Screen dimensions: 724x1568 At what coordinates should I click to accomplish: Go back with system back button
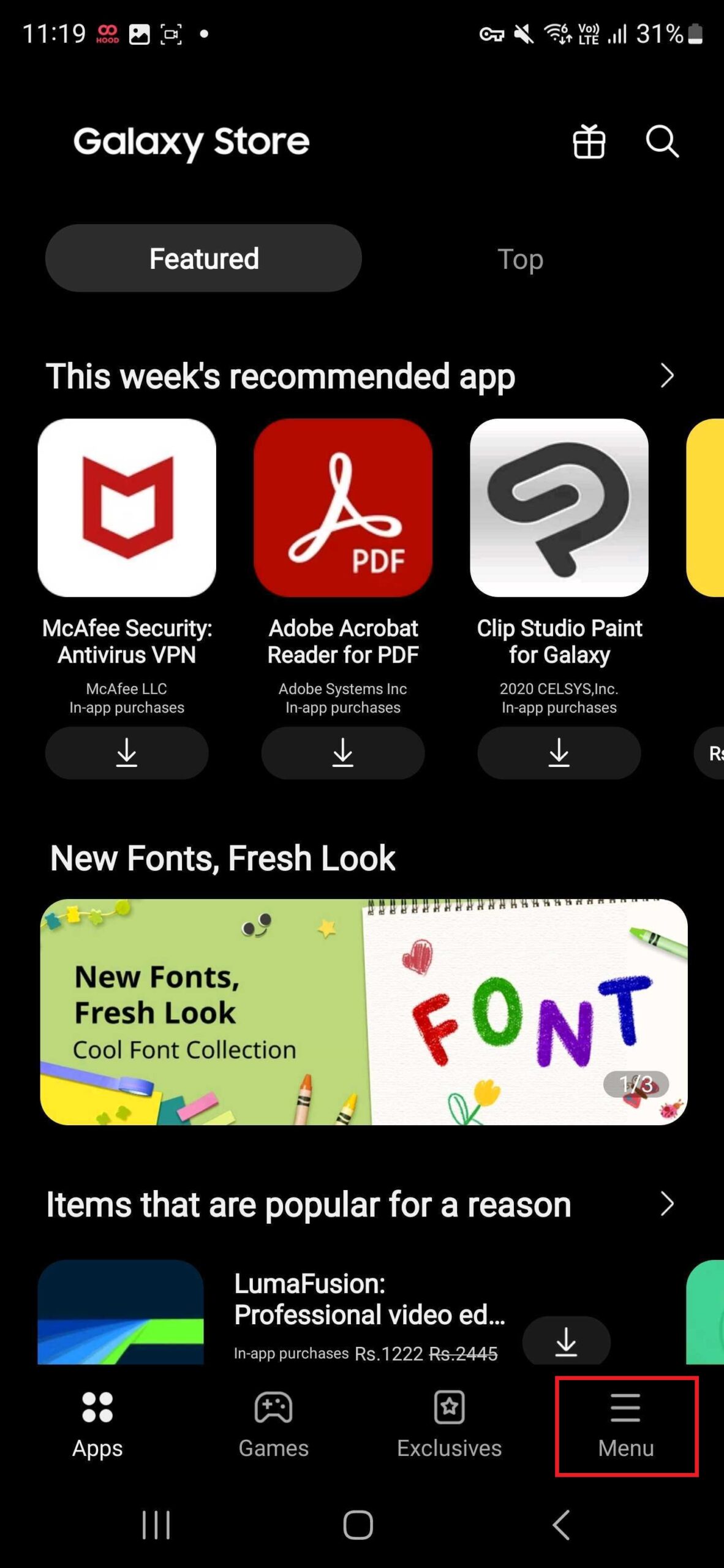coord(561,1525)
